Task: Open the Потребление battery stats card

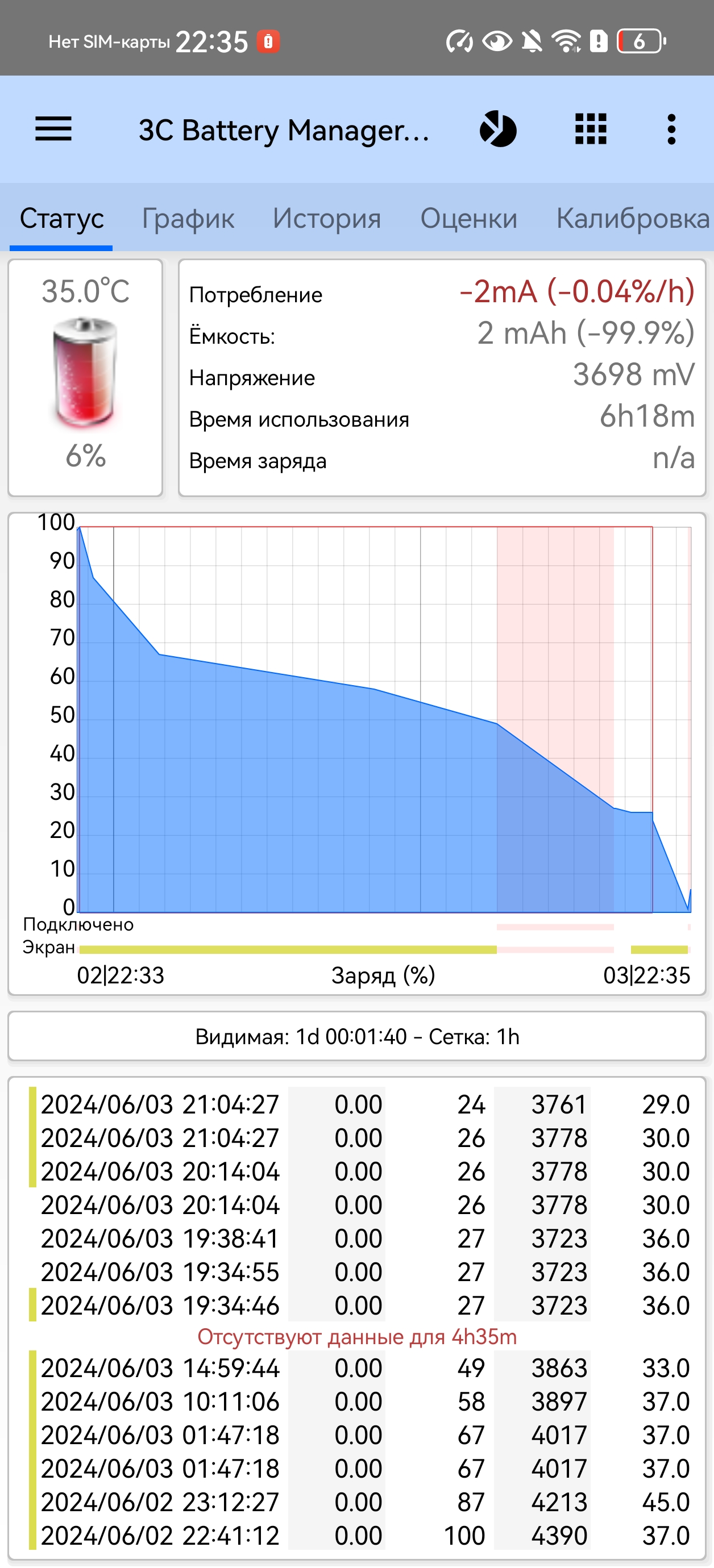Action: point(442,377)
